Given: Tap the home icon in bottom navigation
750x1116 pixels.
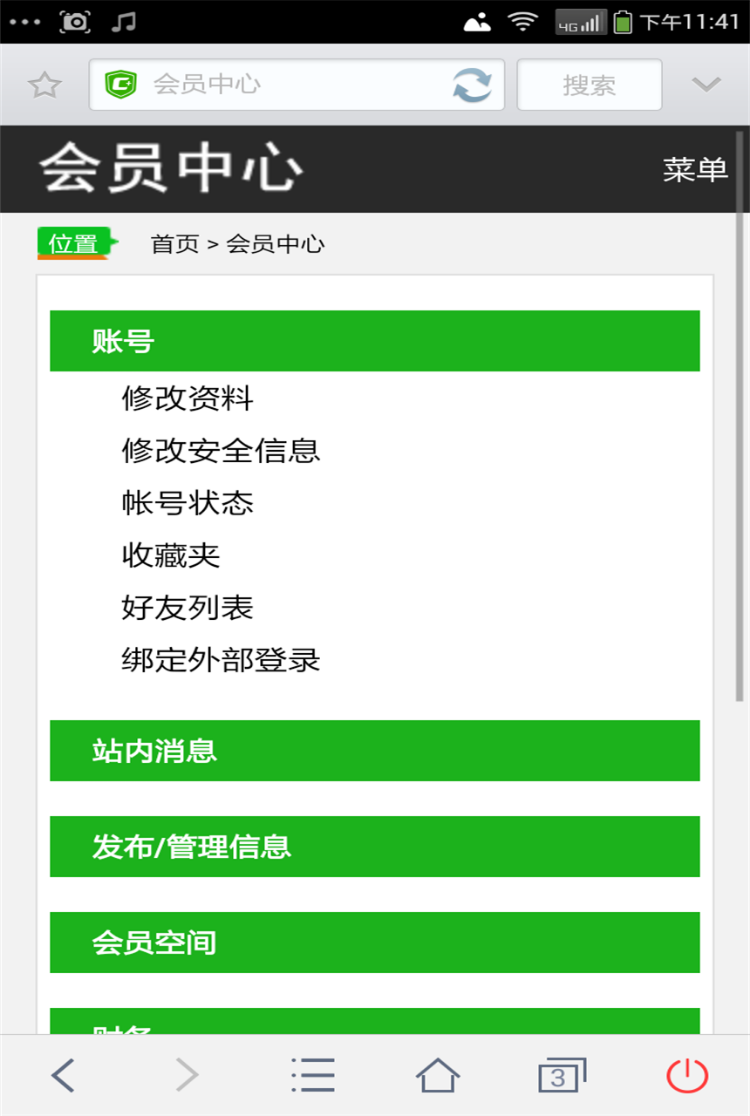Looking at the screenshot, I should [x=437, y=1074].
